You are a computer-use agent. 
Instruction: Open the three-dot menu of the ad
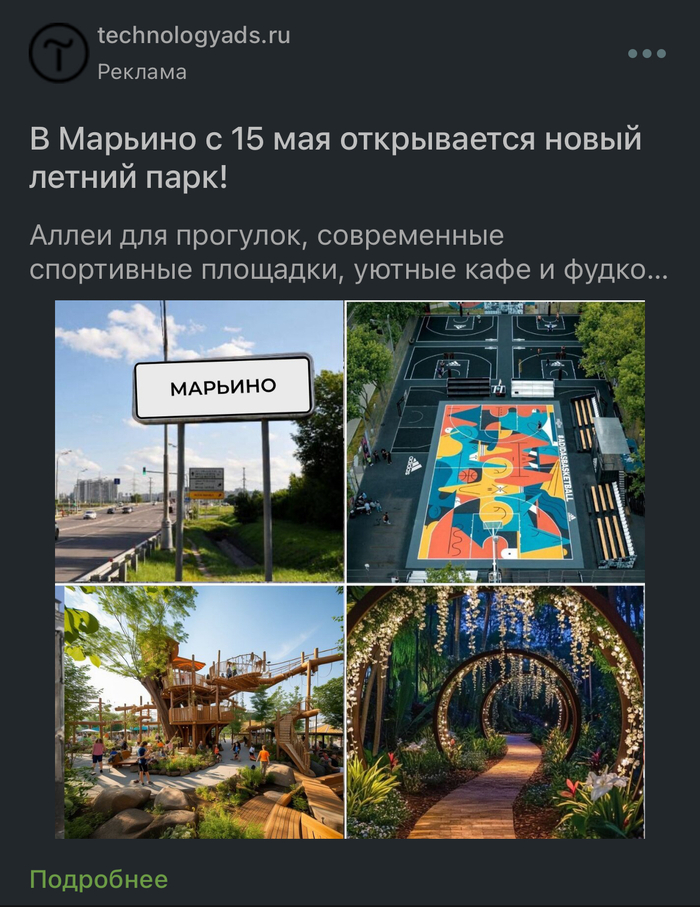pos(647,54)
